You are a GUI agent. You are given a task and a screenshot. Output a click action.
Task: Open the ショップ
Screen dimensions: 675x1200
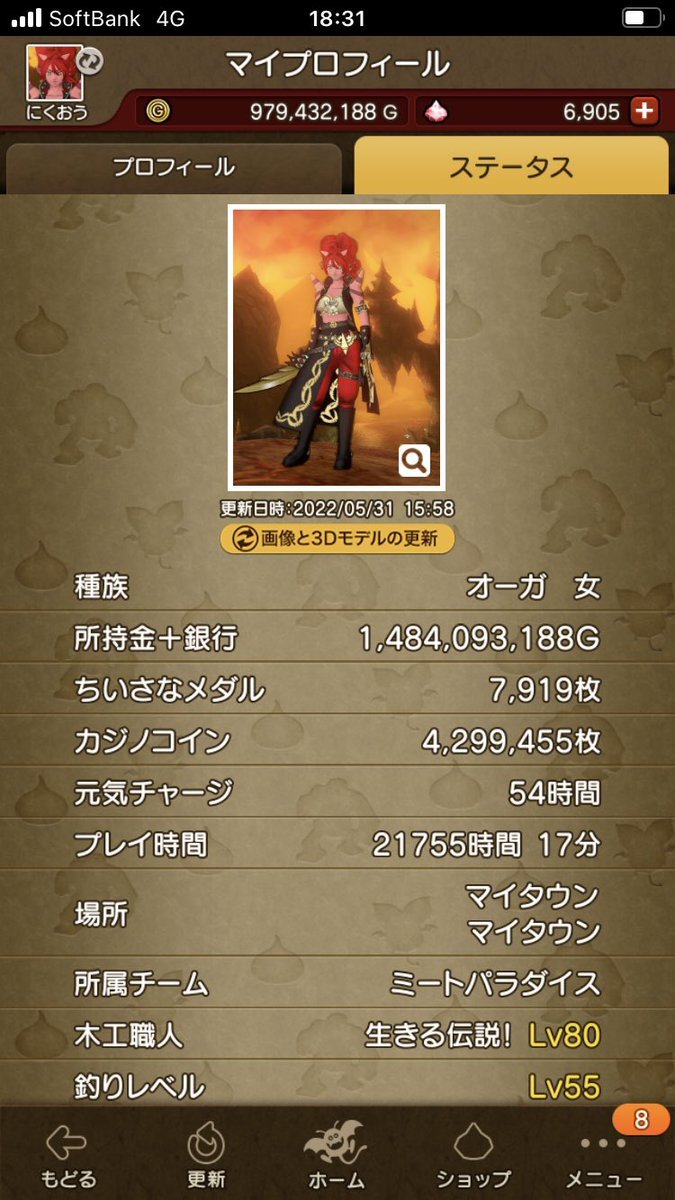point(472,1156)
